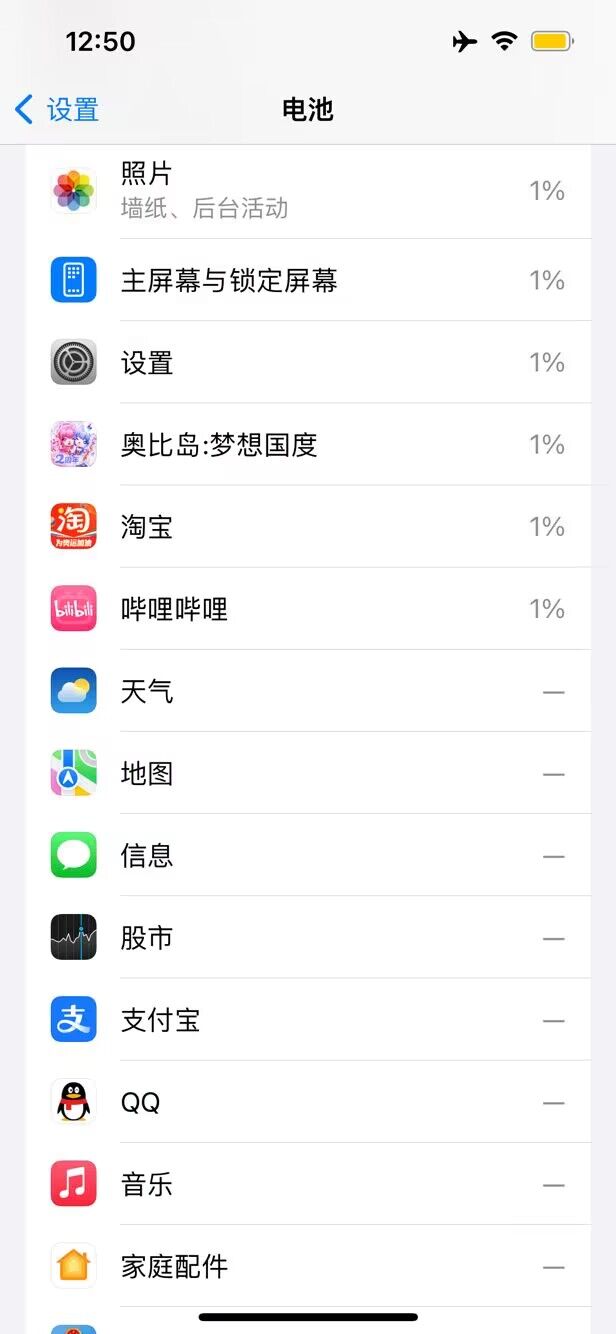Select the 地图 row

click(x=308, y=773)
